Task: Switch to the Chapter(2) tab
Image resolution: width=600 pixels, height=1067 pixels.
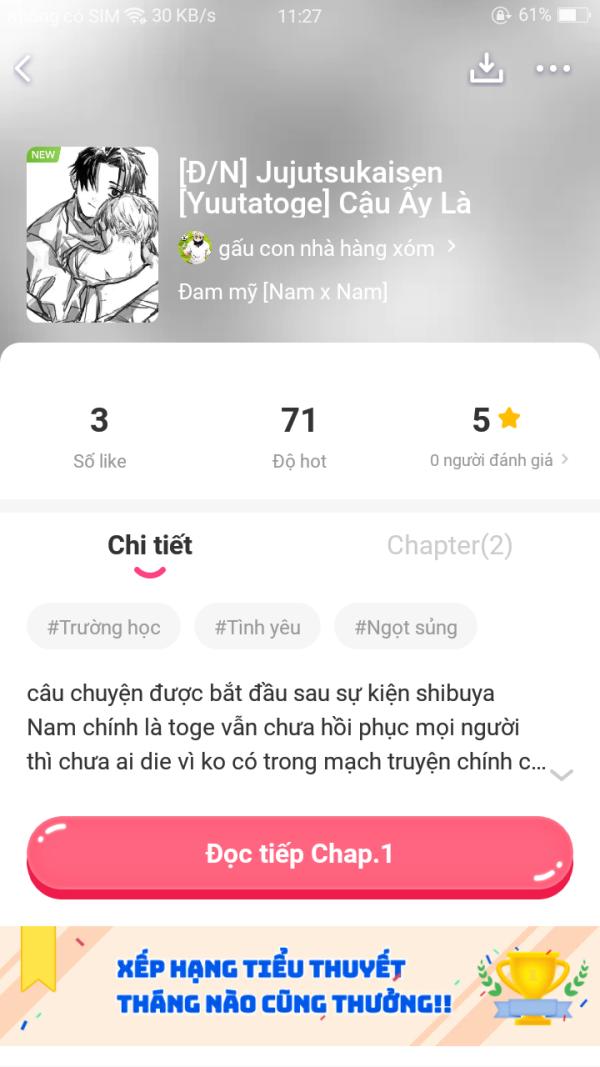Action: tap(449, 545)
